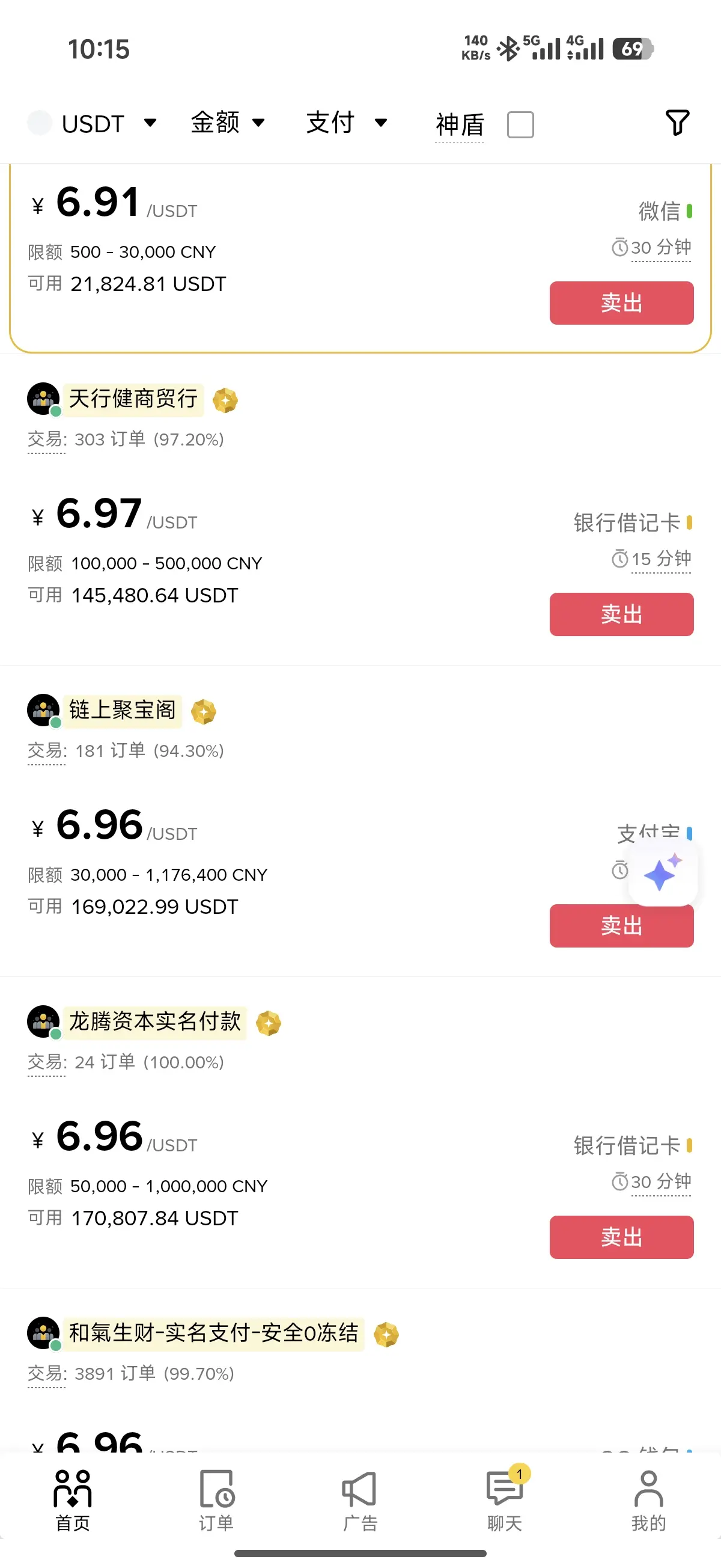View merchant 链上聚宝阁
The image size is (721, 1568).
pos(122,710)
